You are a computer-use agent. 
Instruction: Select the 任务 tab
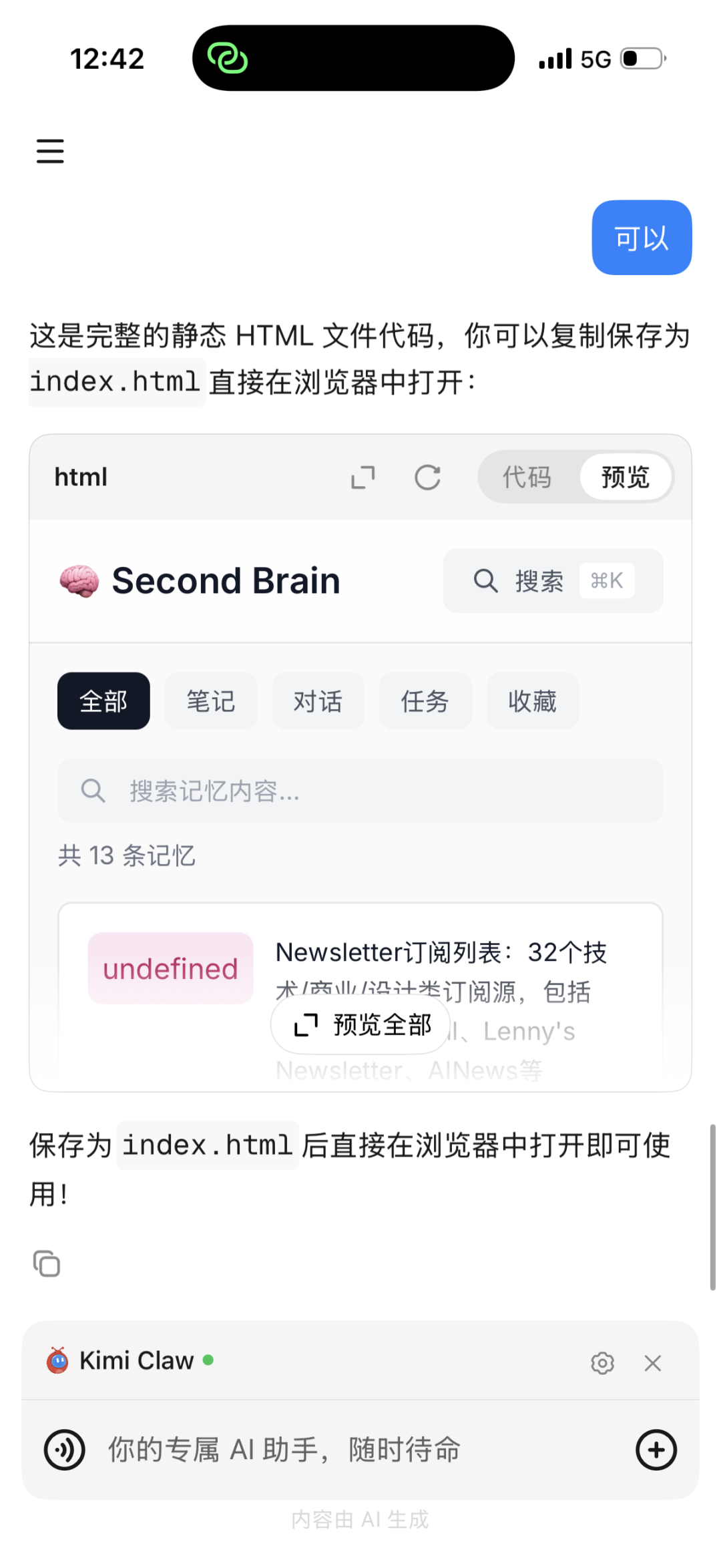[425, 701]
